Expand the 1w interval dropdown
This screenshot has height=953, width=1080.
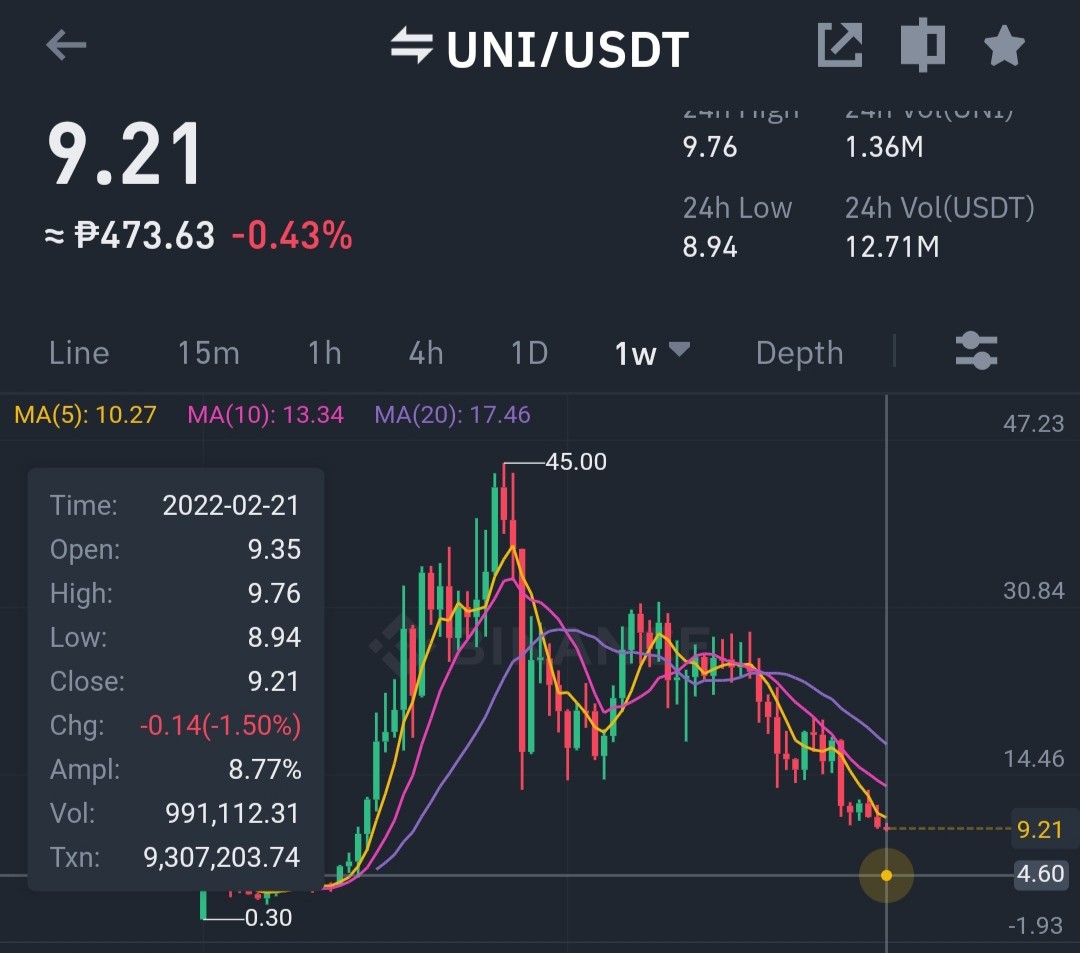[652, 353]
